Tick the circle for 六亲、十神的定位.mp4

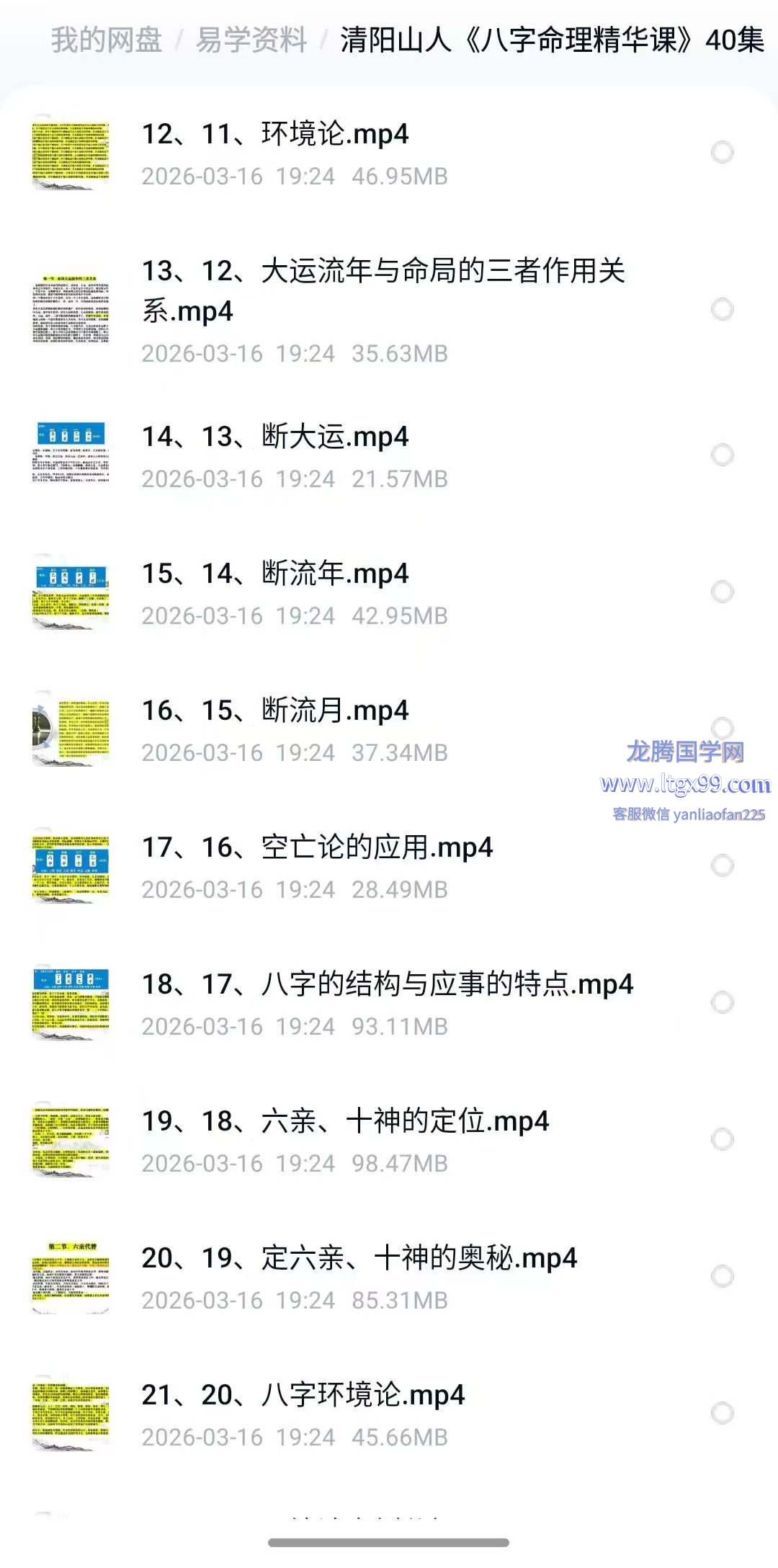point(722,1140)
